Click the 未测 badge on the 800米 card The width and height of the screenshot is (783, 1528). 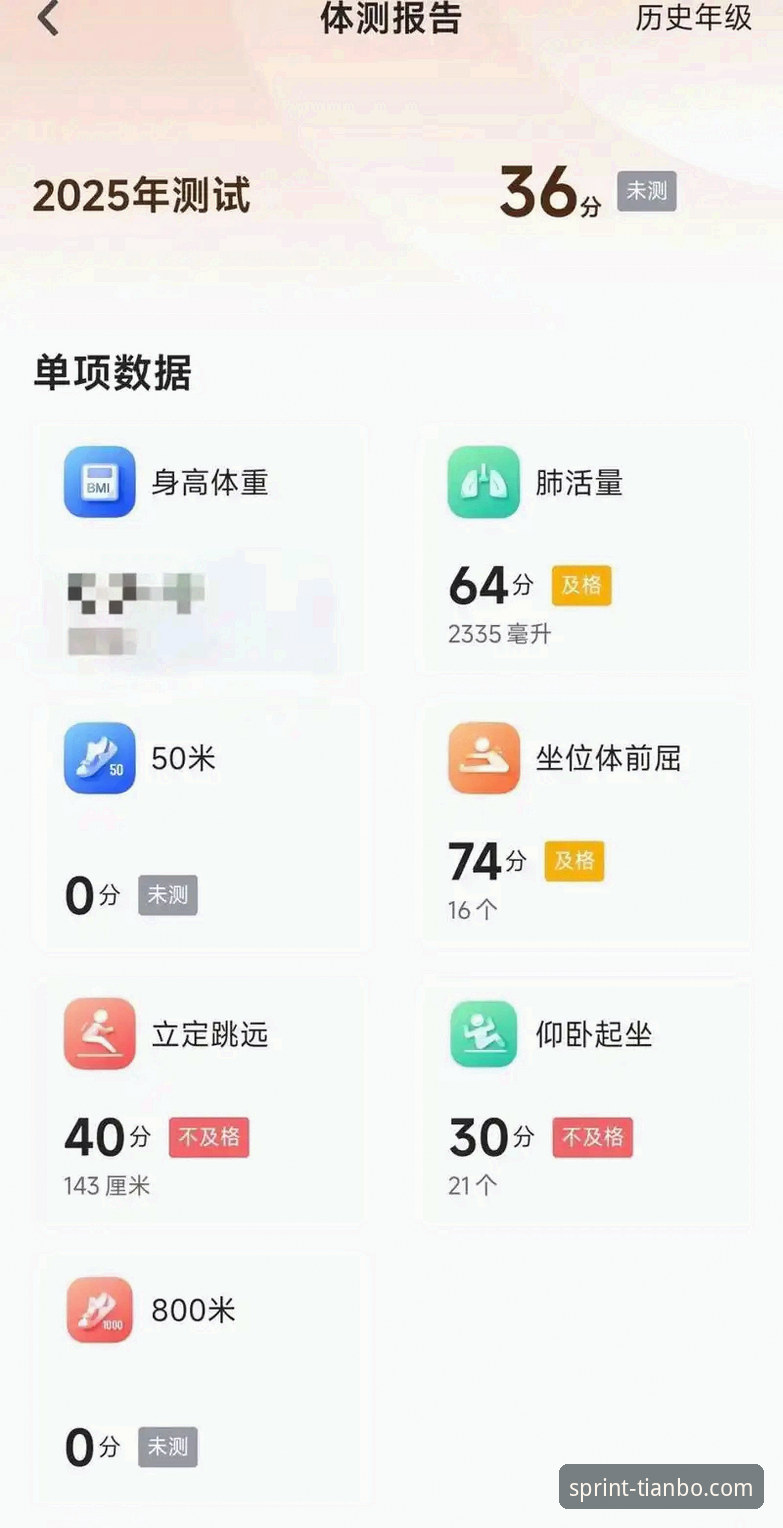click(x=167, y=1448)
